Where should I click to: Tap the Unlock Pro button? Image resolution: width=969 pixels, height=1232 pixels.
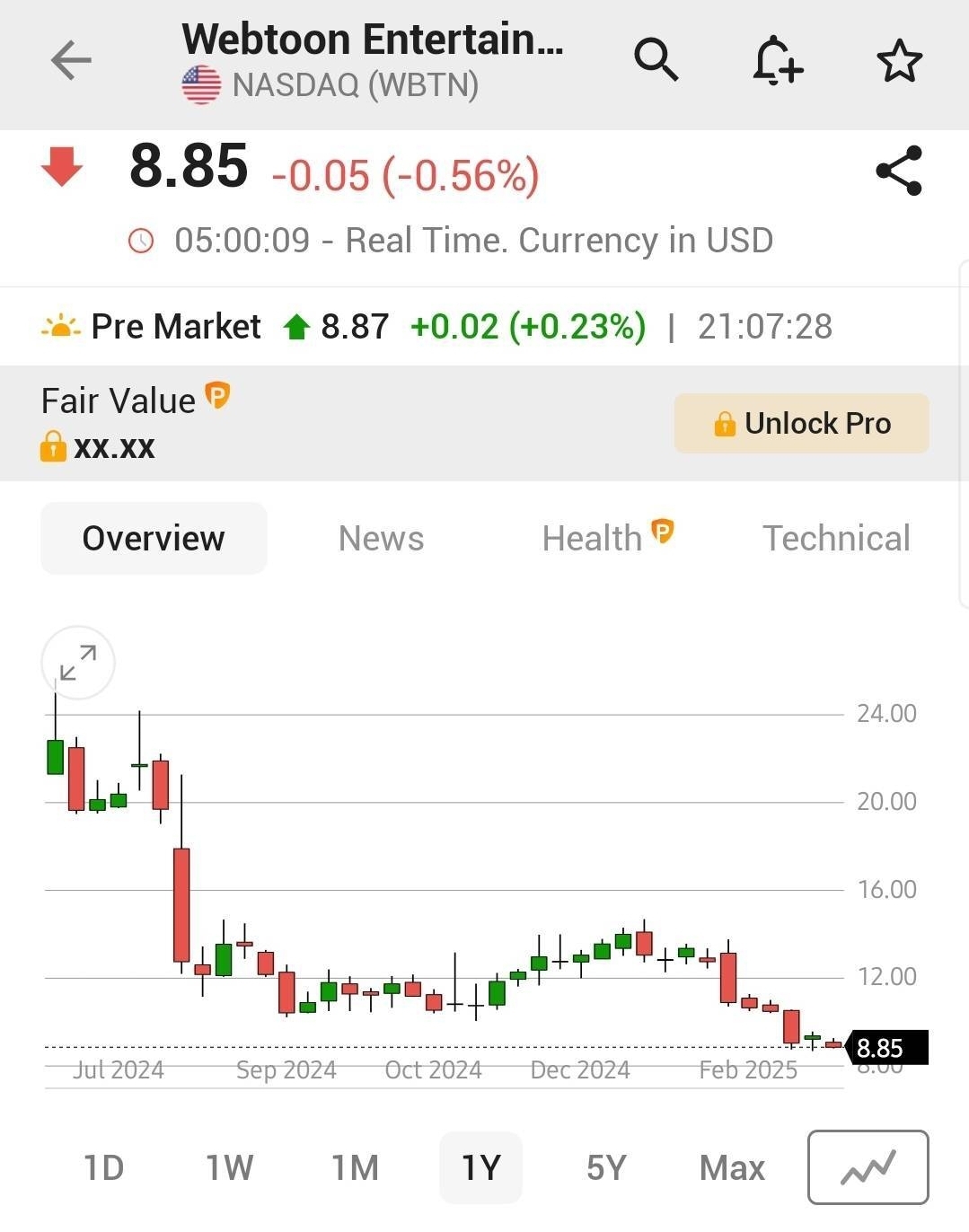click(801, 423)
